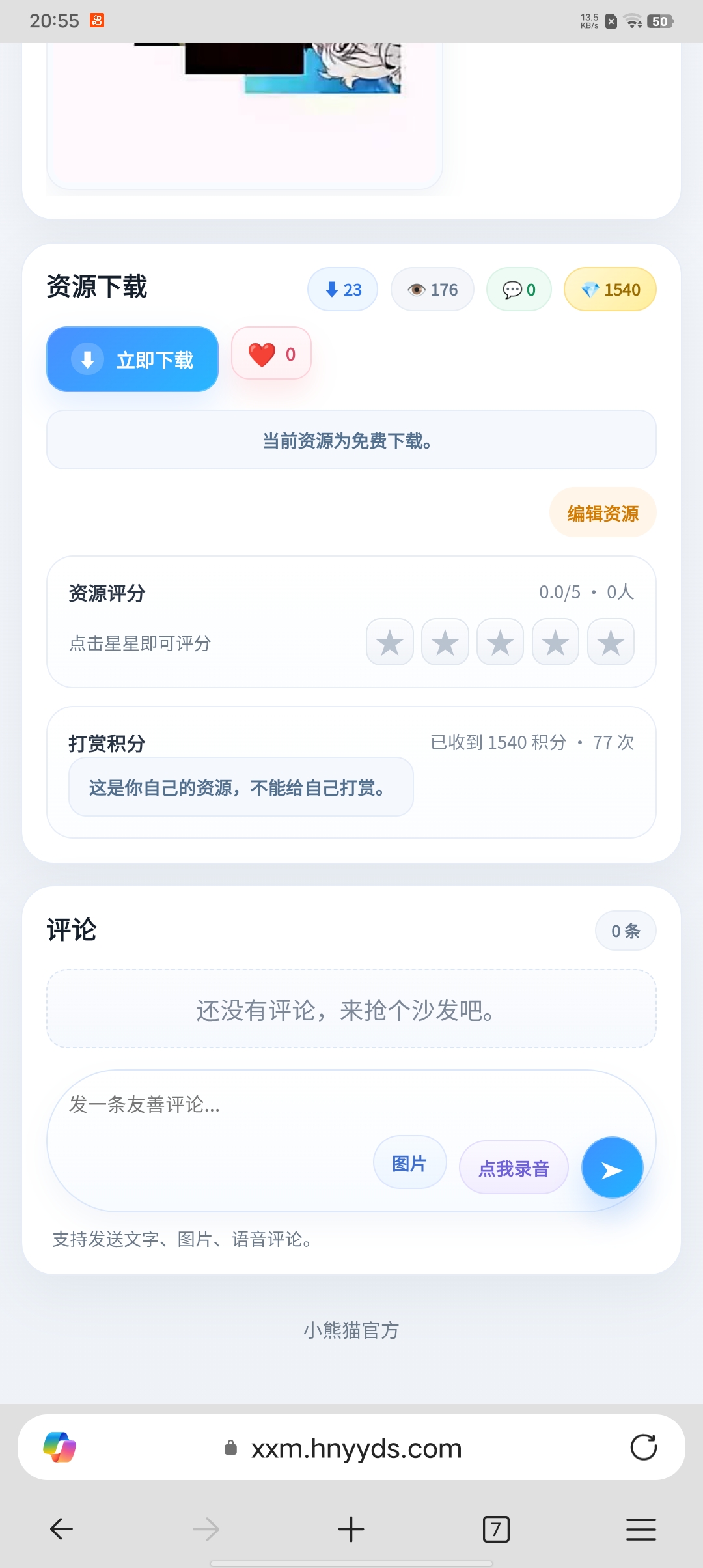Open the browser tab switcher showing 7
Viewport: 703px width, 1568px height.
click(496, 1528)
